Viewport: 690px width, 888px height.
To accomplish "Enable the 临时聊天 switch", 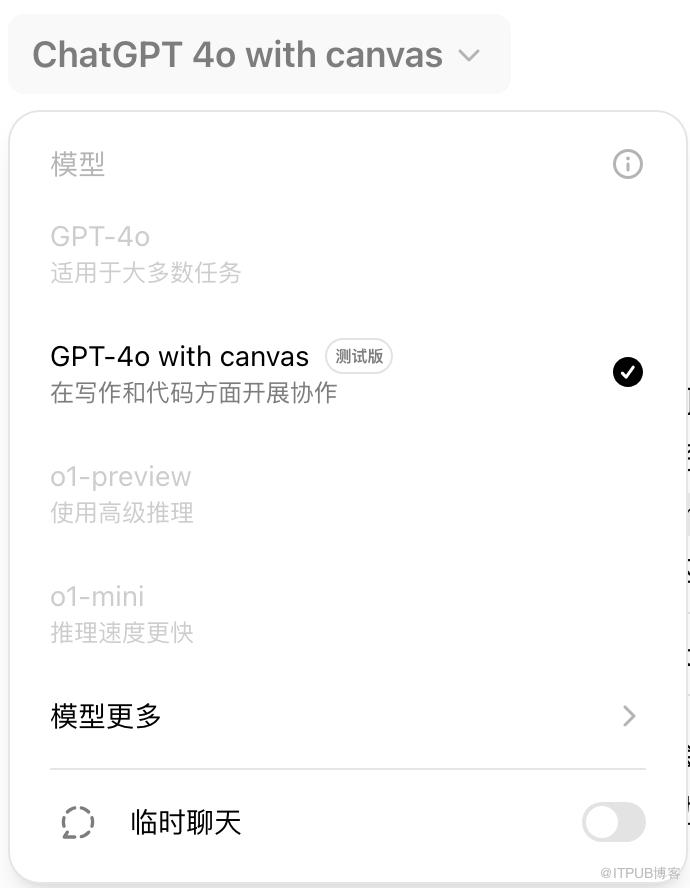I will (613, 822).
